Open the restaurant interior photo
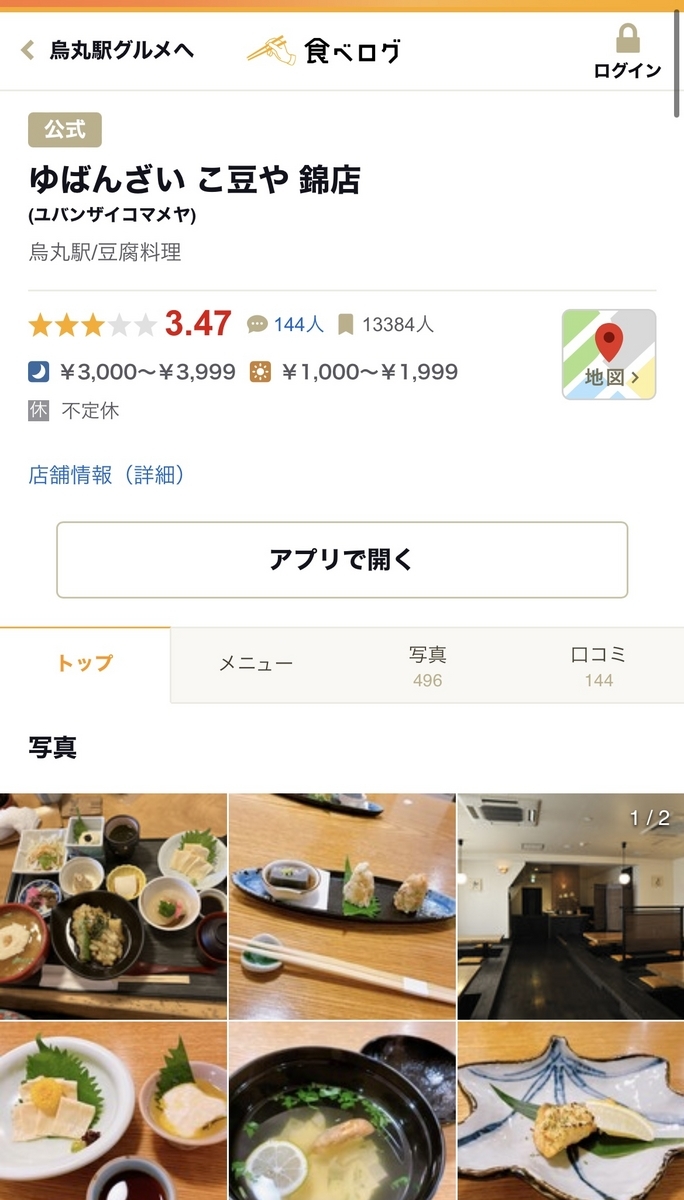This screenshot has height=1200, width=684. click(x=571, y=906)
